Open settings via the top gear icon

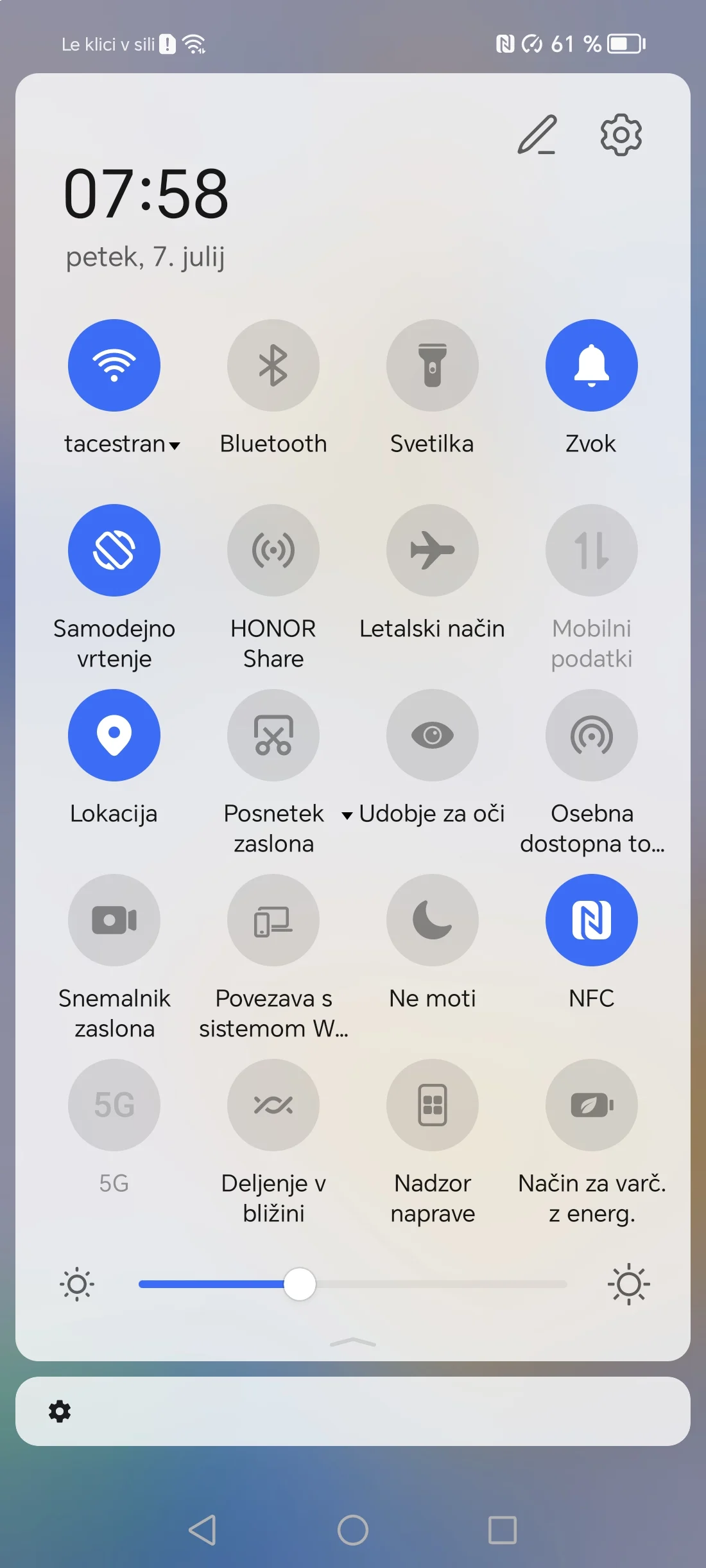[x=621, y=135]
